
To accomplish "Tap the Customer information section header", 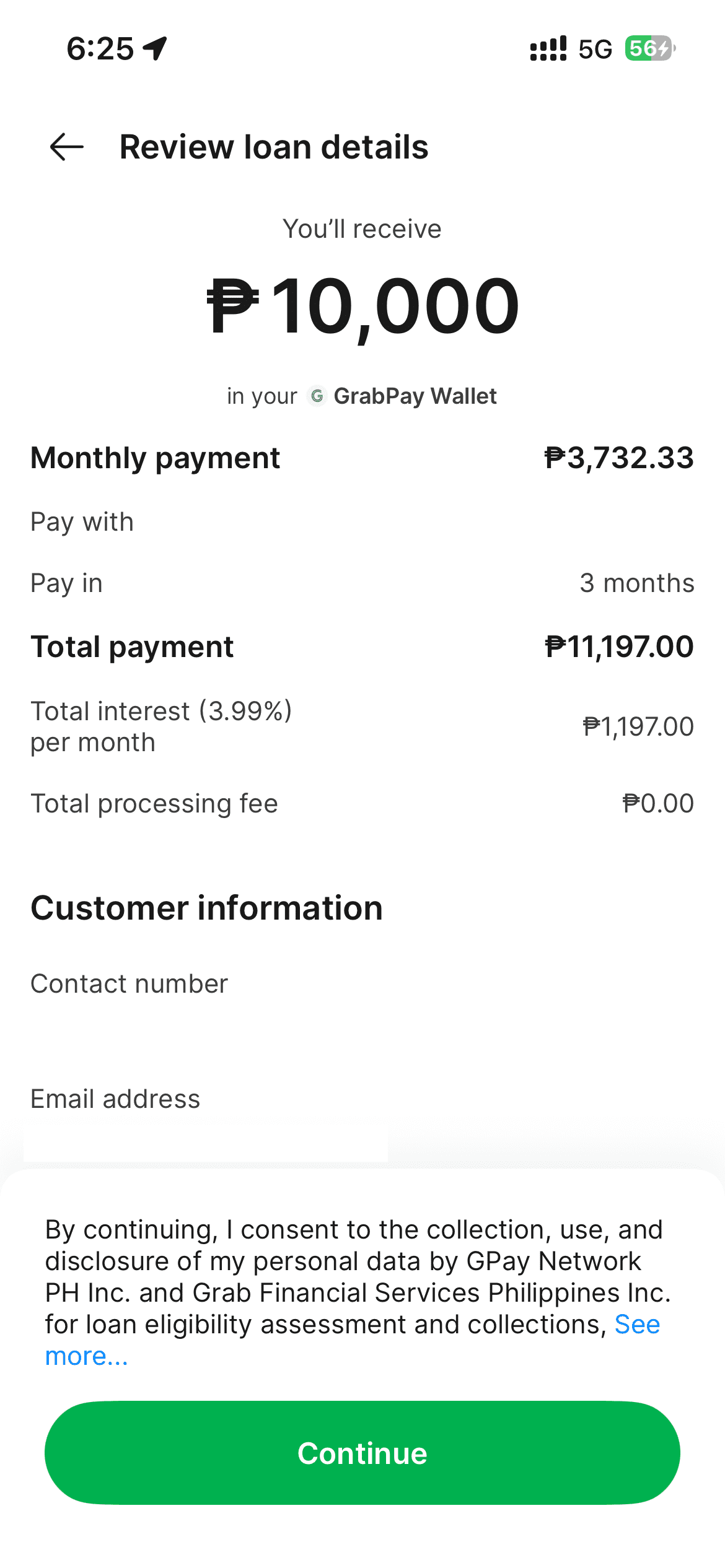I will (207, 908).
